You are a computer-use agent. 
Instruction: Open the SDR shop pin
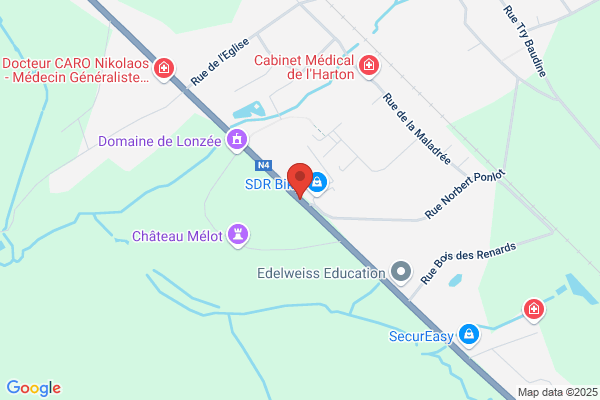[x=318, y=183]
